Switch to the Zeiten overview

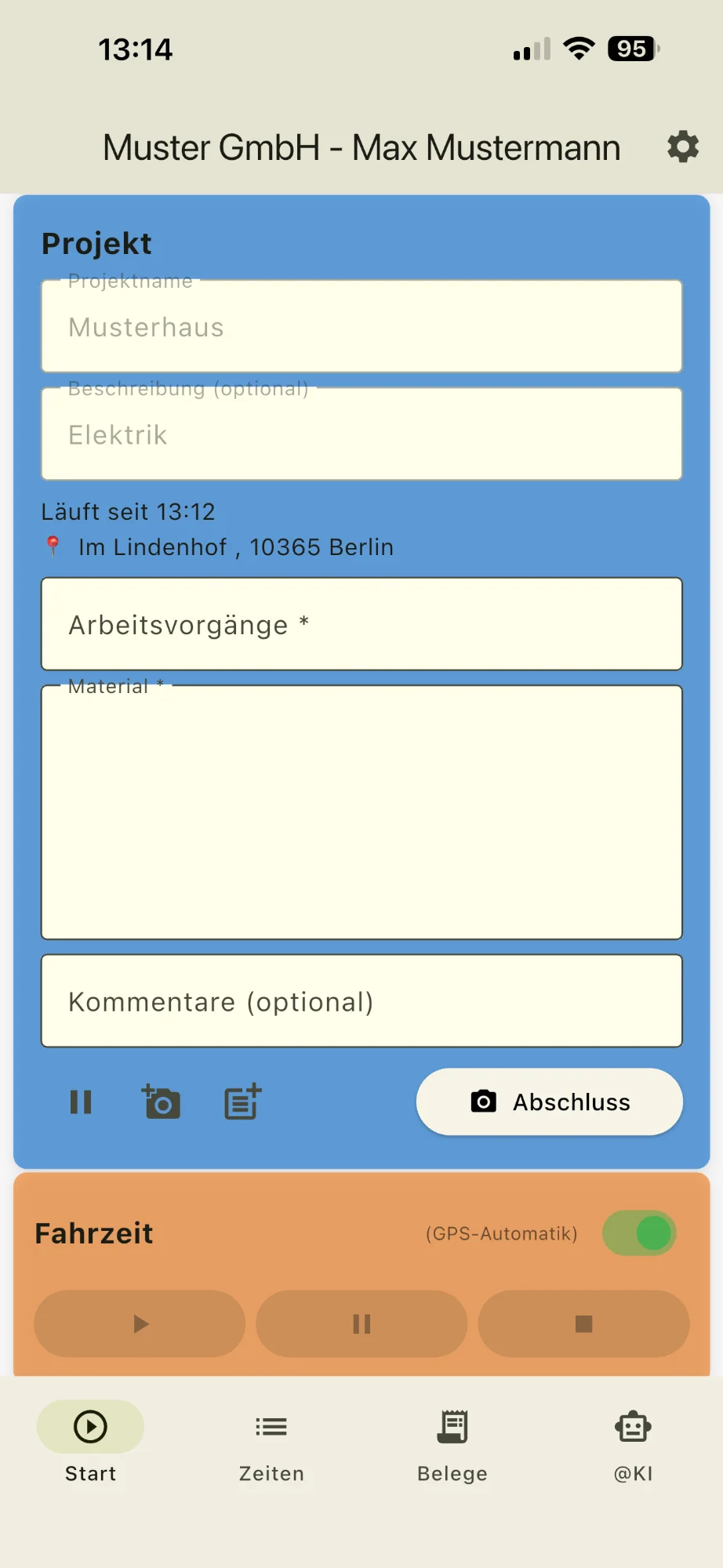click(271, 1443)
